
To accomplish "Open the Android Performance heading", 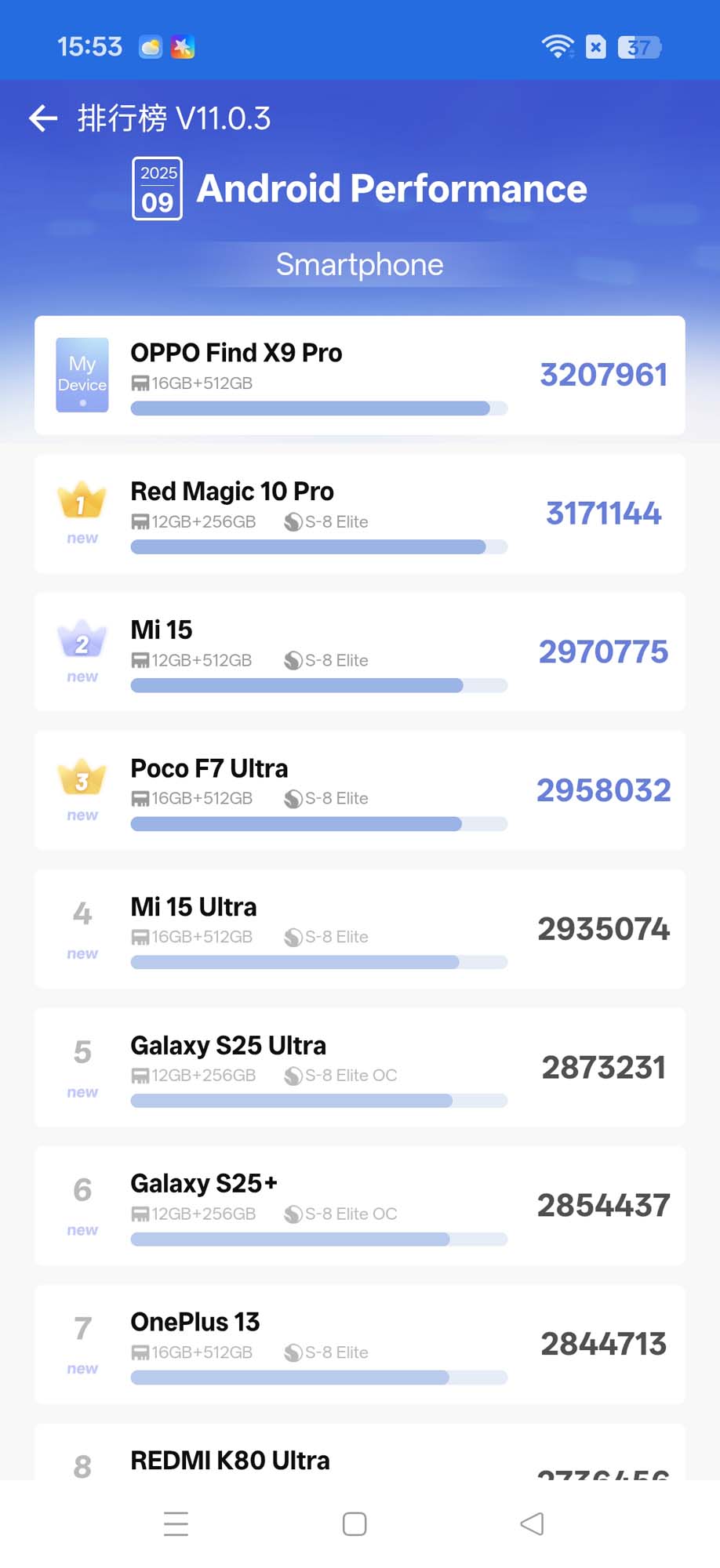I will [x=392, y=188].
